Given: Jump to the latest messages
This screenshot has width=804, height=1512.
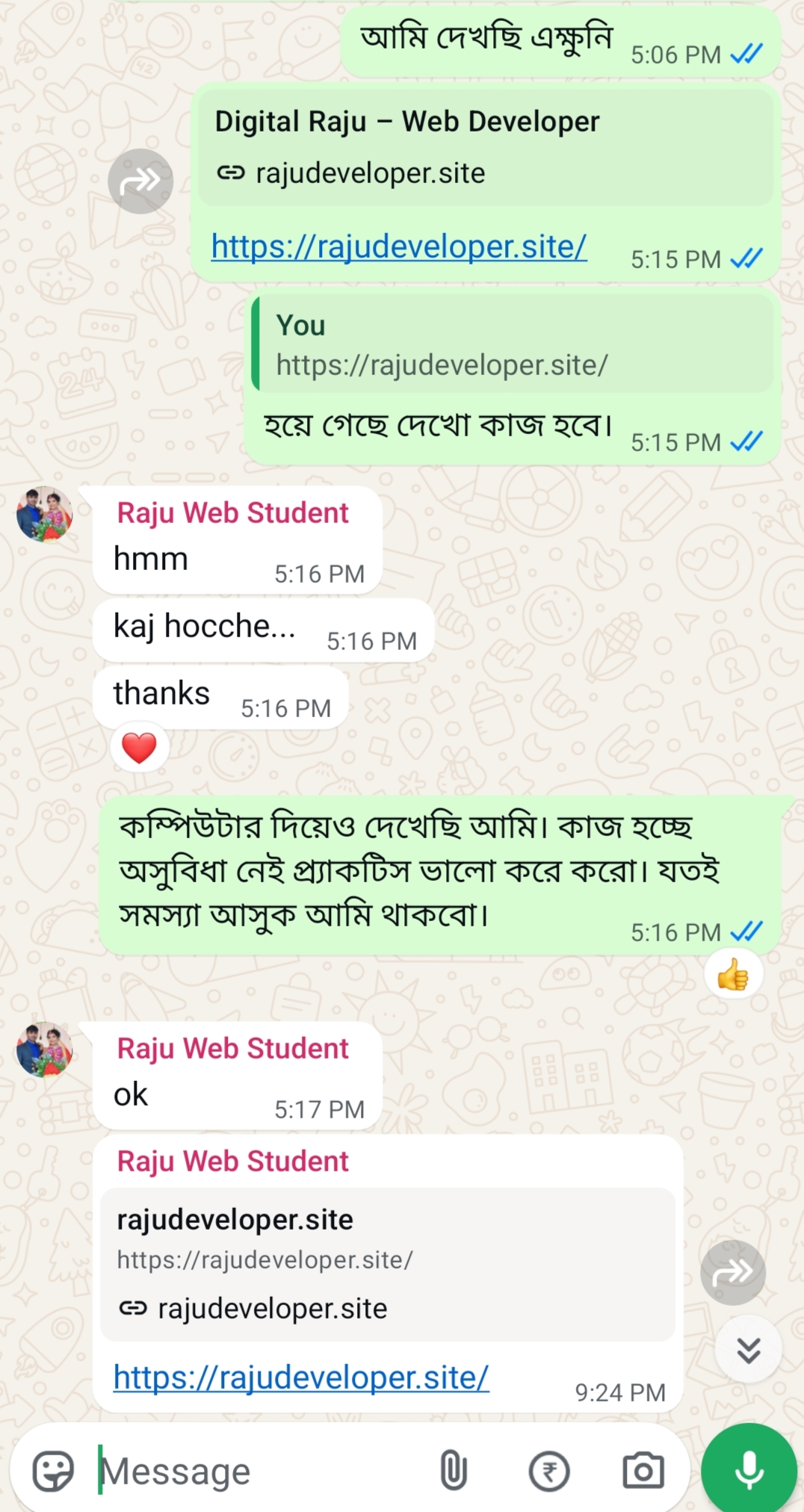Looking at the screenshot, I should pos(748,1350).
